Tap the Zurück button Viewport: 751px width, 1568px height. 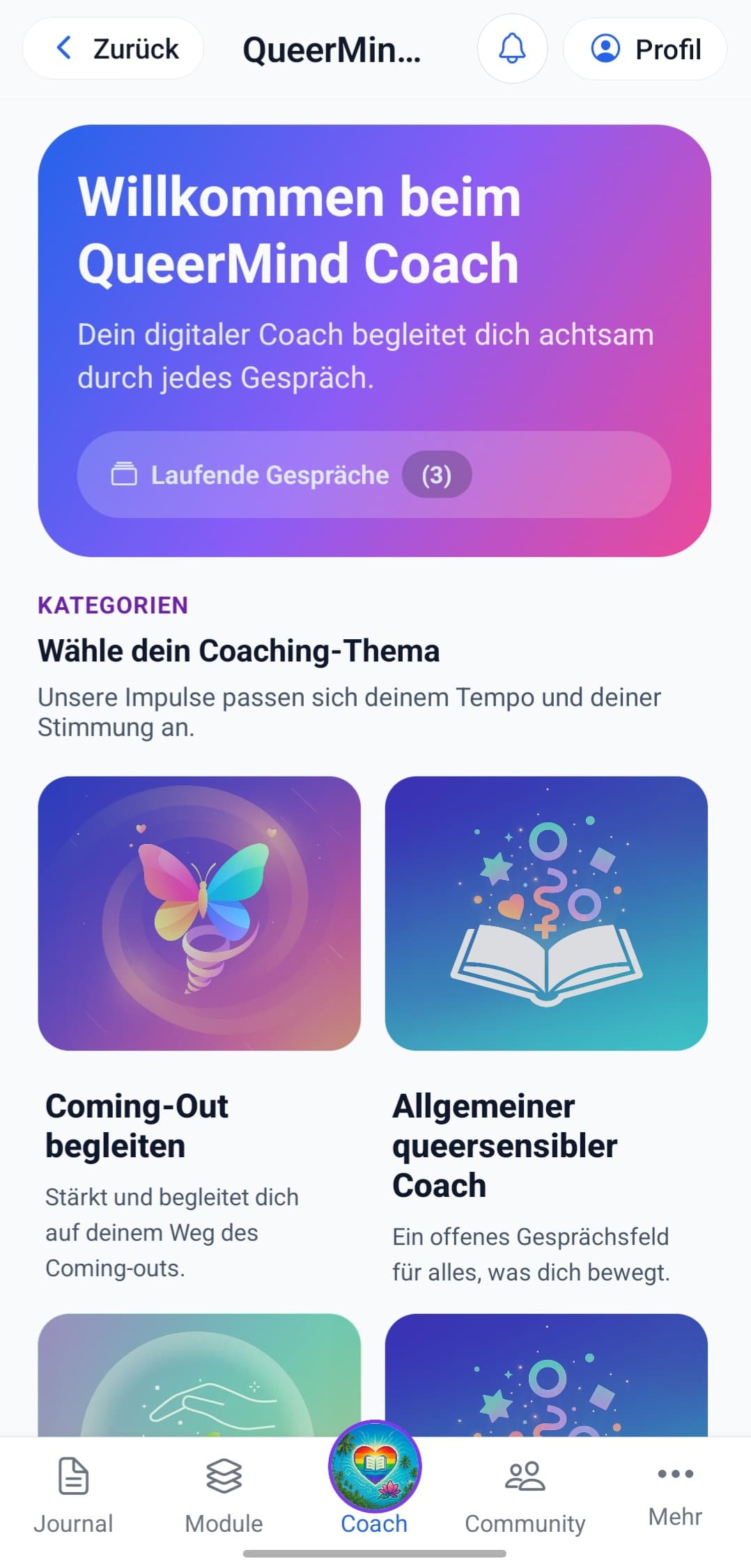pyautogui.click(x=113, y=47)
